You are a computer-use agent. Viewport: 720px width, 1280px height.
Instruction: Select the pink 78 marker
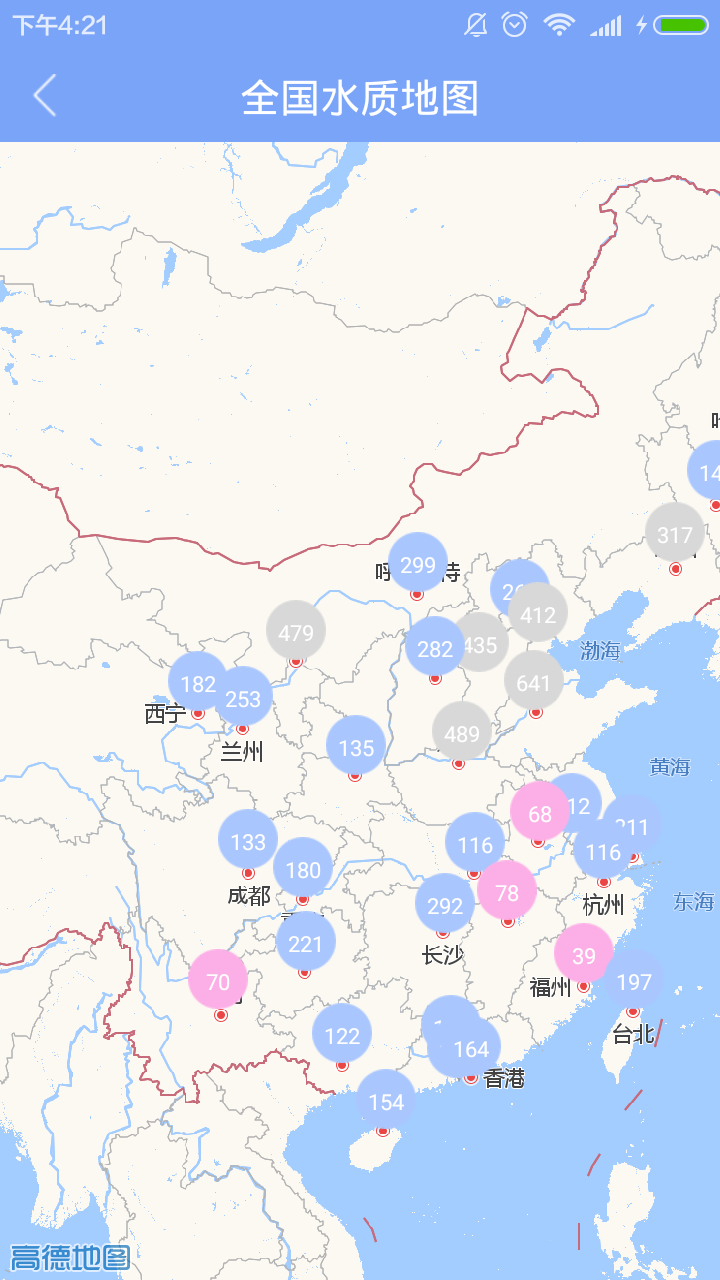[506, 891]
